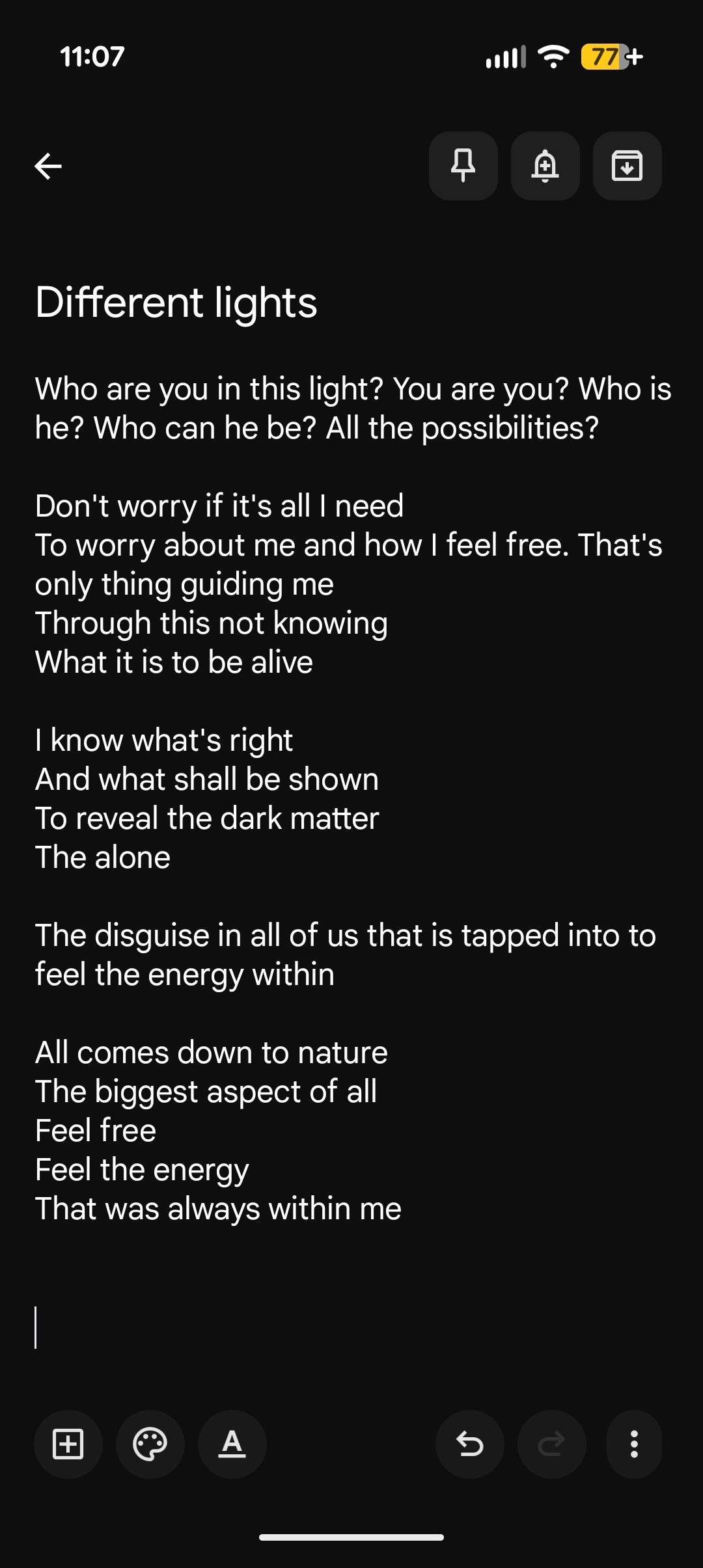Edit the title Different lights
Viewport: 703px width, 1568px height.
point(176,303)
